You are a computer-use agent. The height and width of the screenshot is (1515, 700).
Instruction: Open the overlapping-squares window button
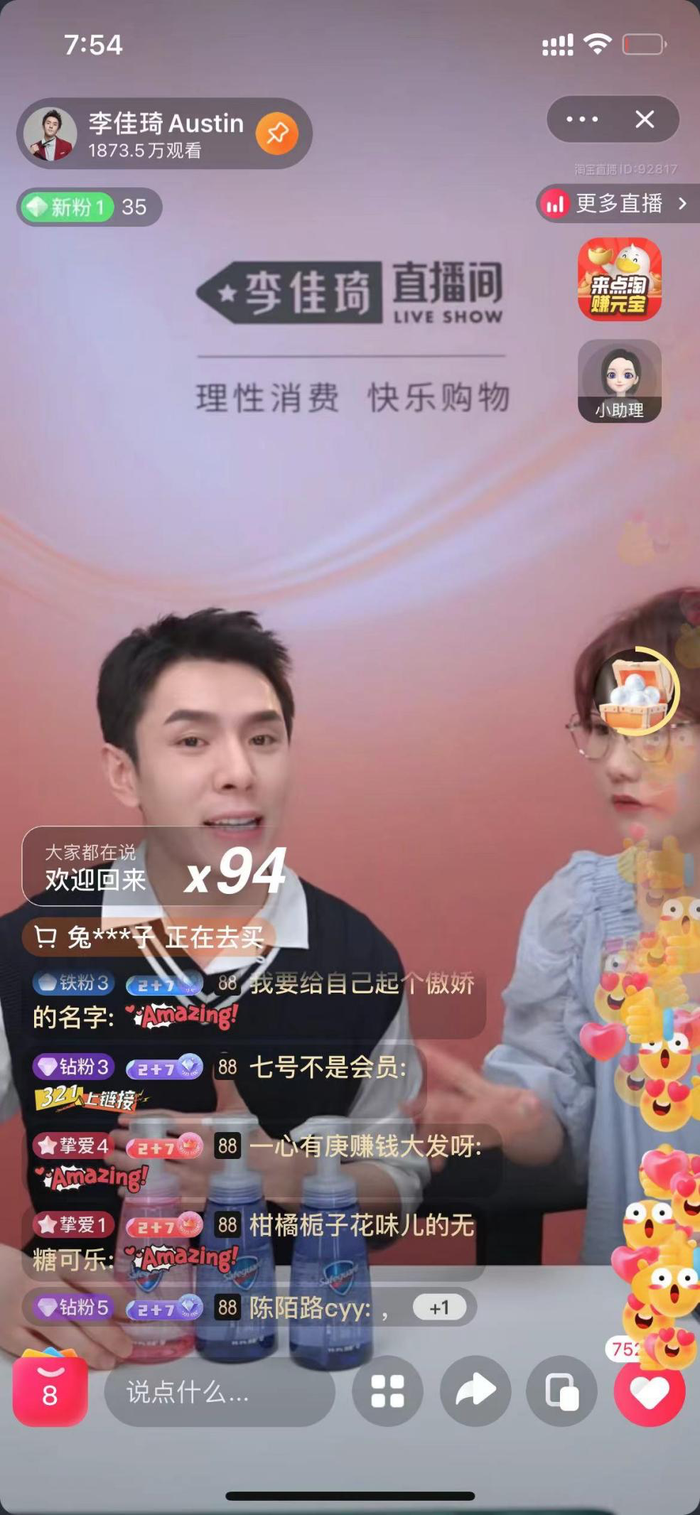561,1391
